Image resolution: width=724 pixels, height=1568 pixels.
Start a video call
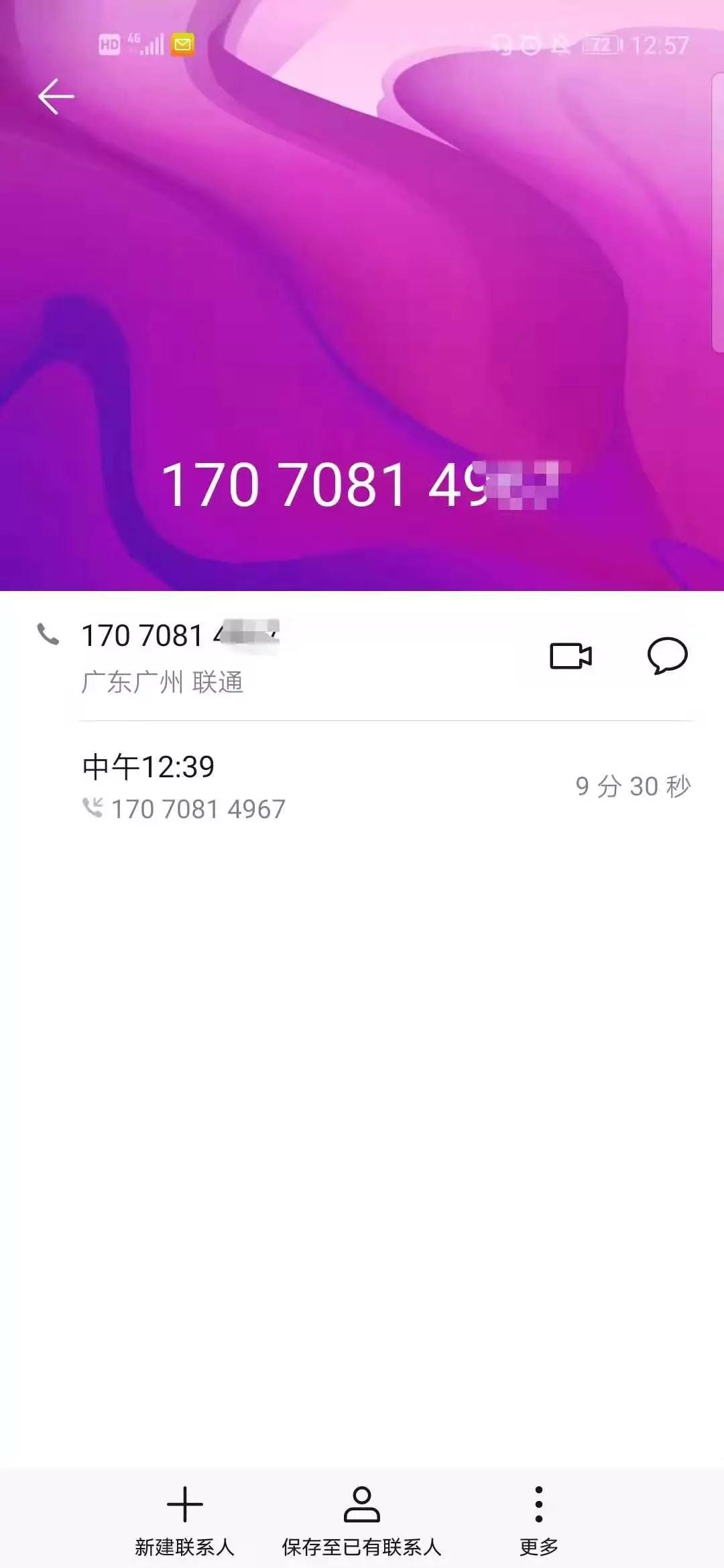pyautogui.click(x=570, y=656)
